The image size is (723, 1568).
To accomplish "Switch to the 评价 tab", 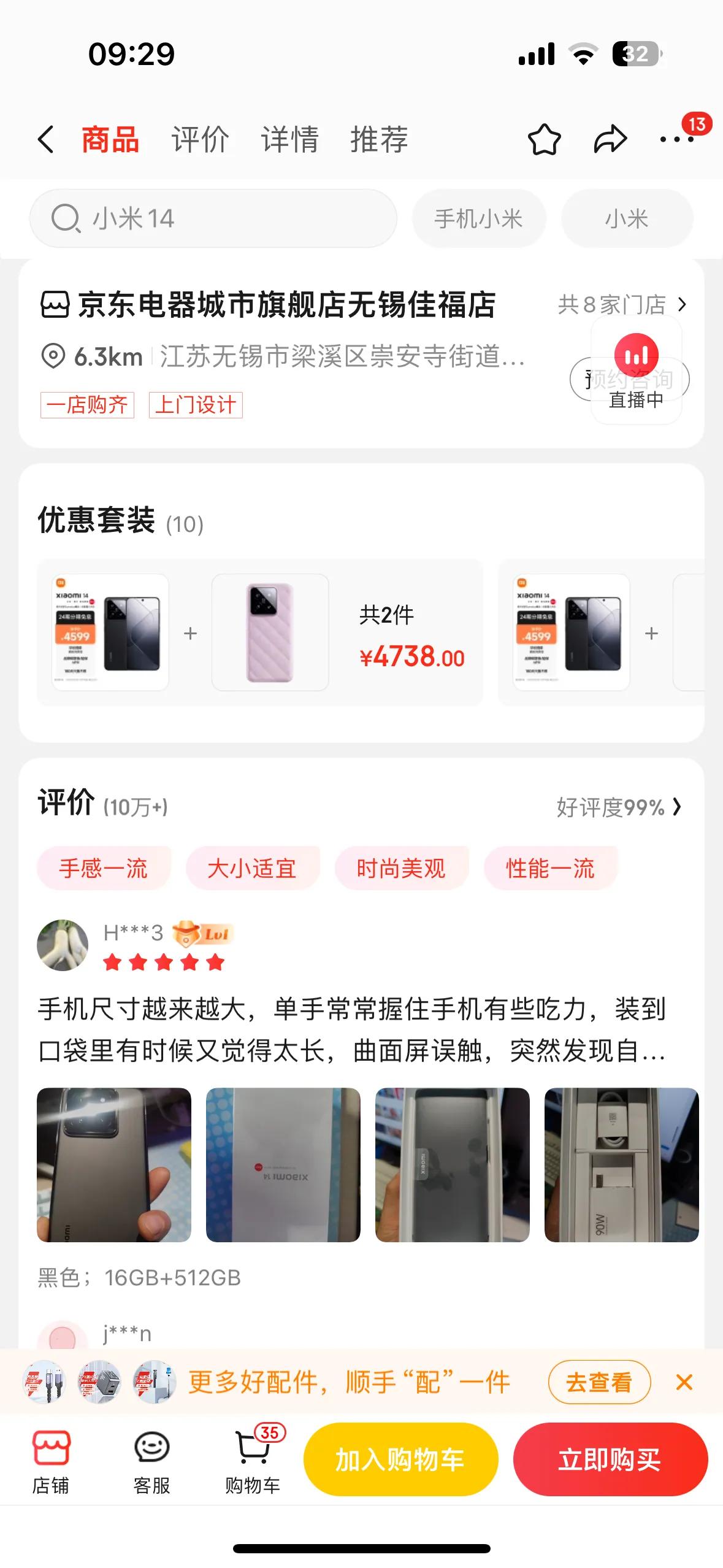I will coord(201,140).
